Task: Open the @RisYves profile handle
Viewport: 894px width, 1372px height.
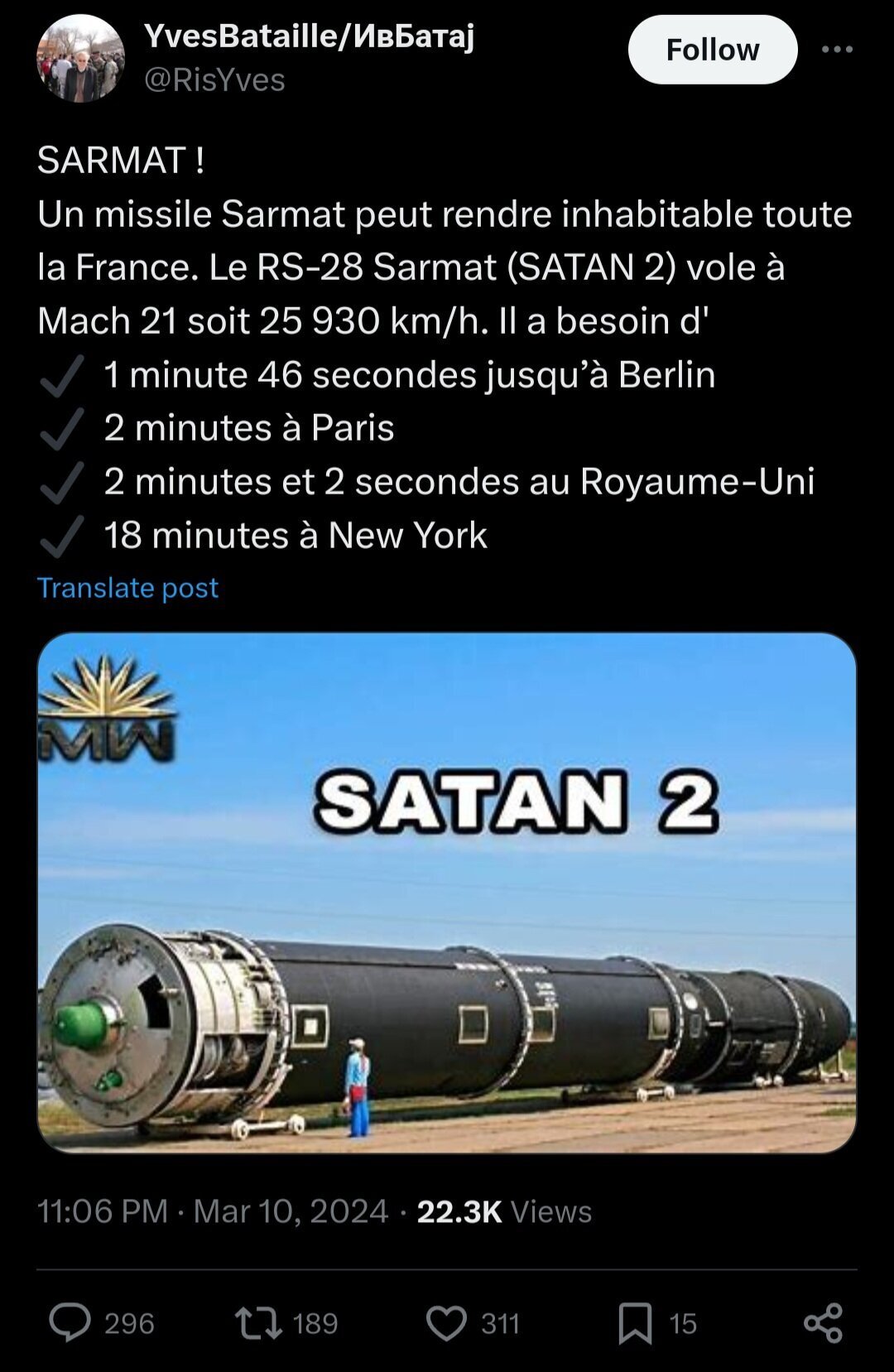Action: click(x=214, y=80)
